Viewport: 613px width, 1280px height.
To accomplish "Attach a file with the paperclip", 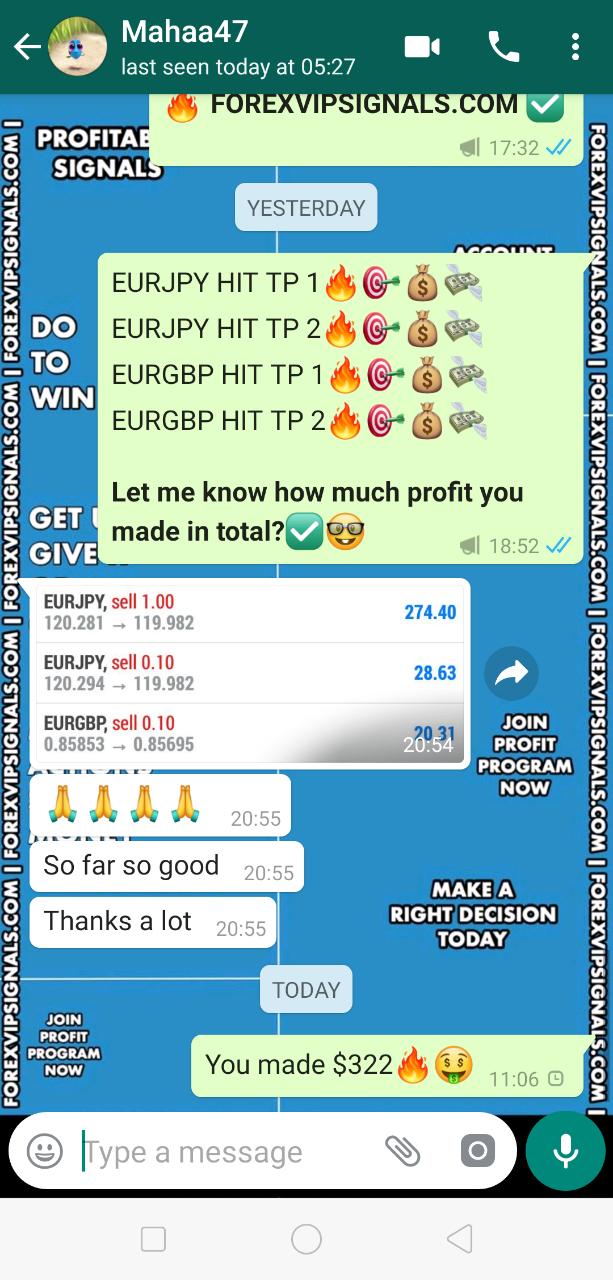I will [402, 1151].
